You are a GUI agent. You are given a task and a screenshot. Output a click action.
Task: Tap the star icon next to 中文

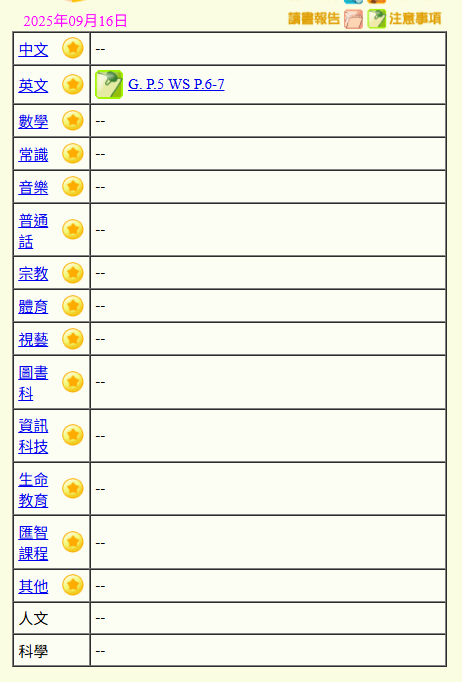pos(73,48)
